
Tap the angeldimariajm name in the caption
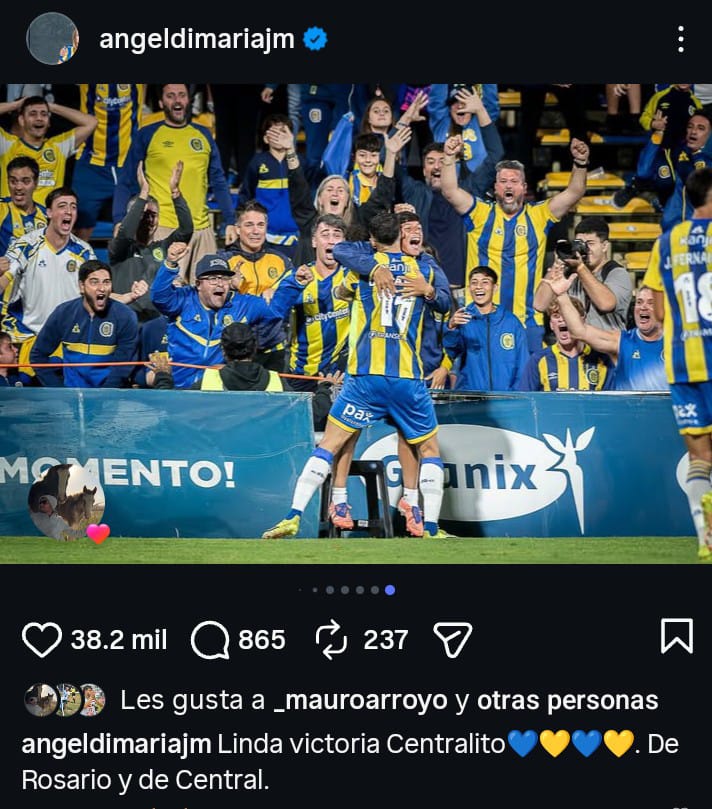[x=115, y=744]
